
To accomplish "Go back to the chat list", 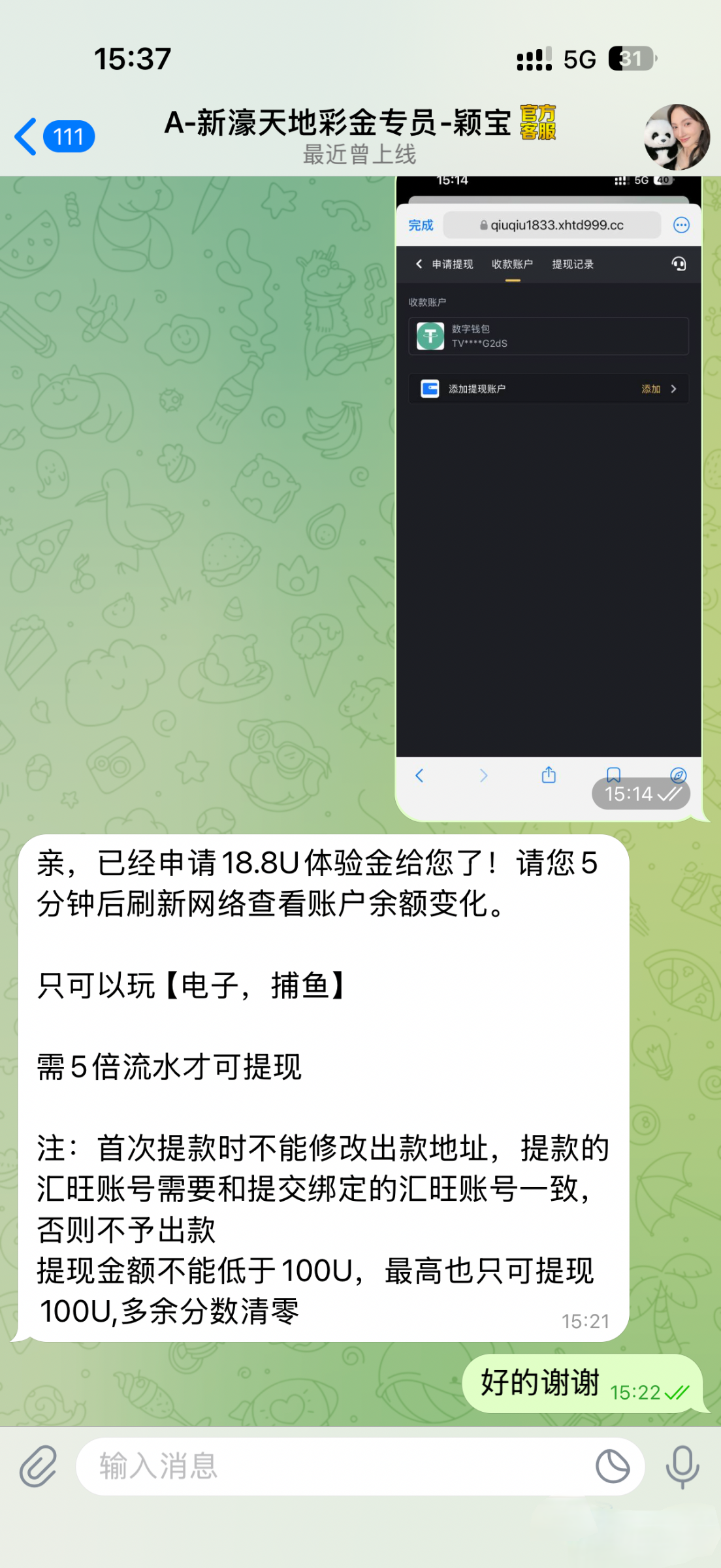I will tap(52, 137).
